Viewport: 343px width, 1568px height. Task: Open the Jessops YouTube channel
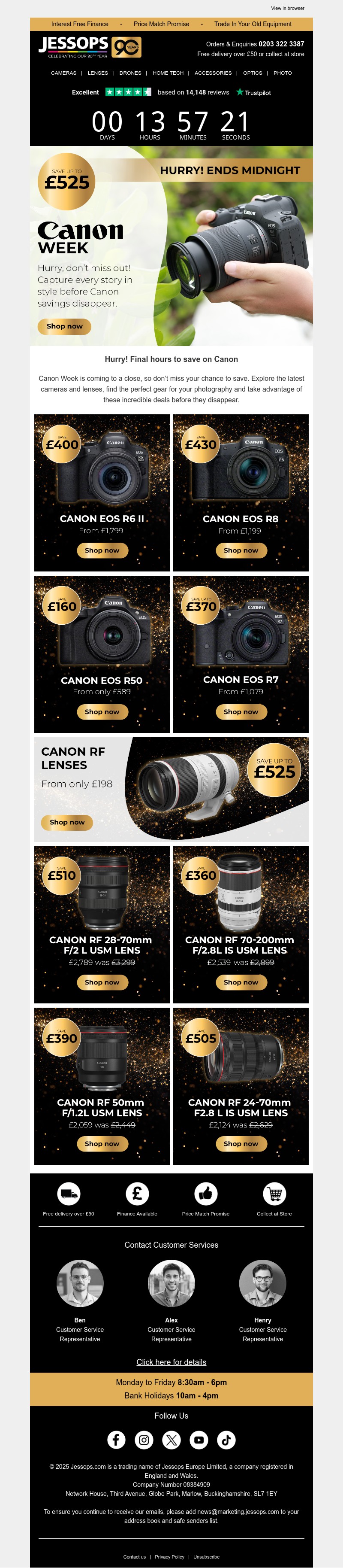[199, 1440]
